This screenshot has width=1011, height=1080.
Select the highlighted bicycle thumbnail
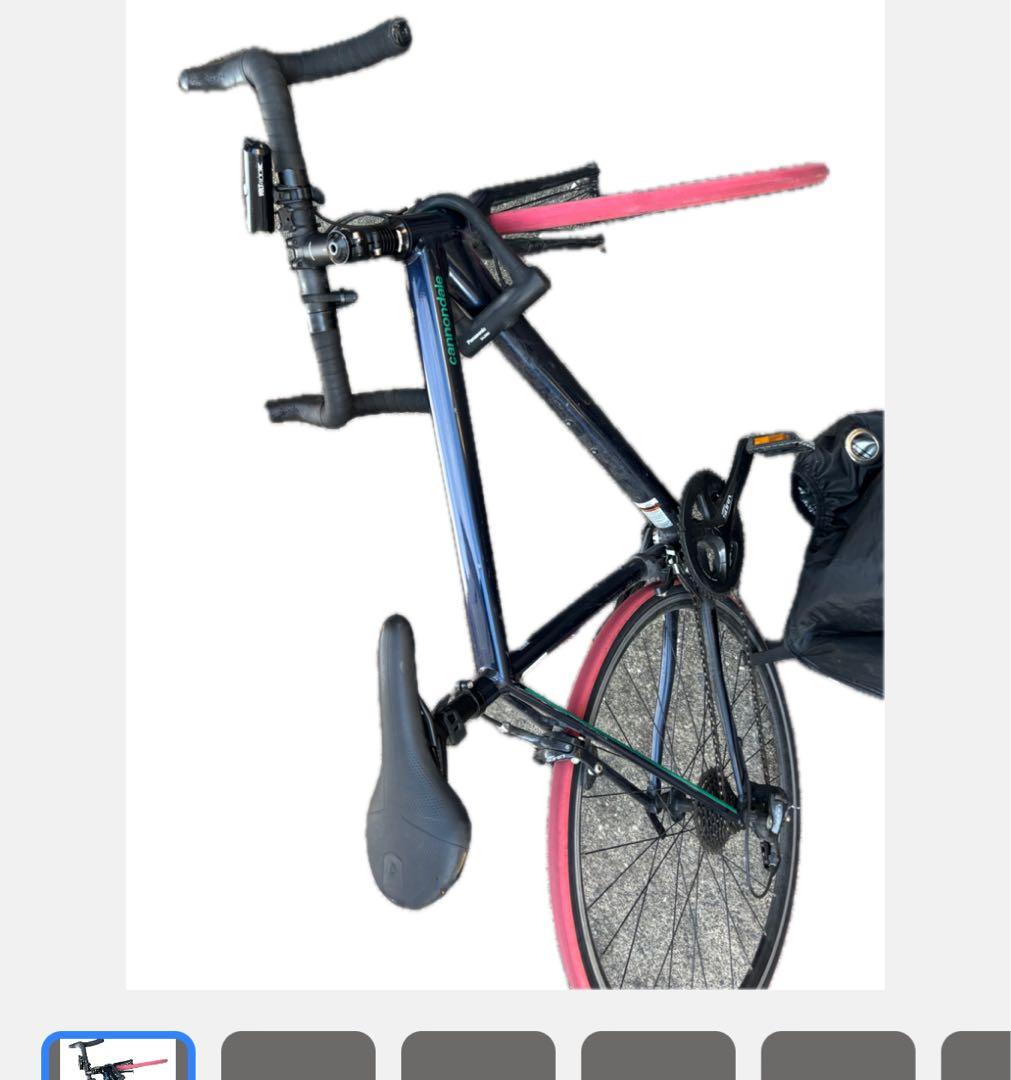[x=118, y=1058]
